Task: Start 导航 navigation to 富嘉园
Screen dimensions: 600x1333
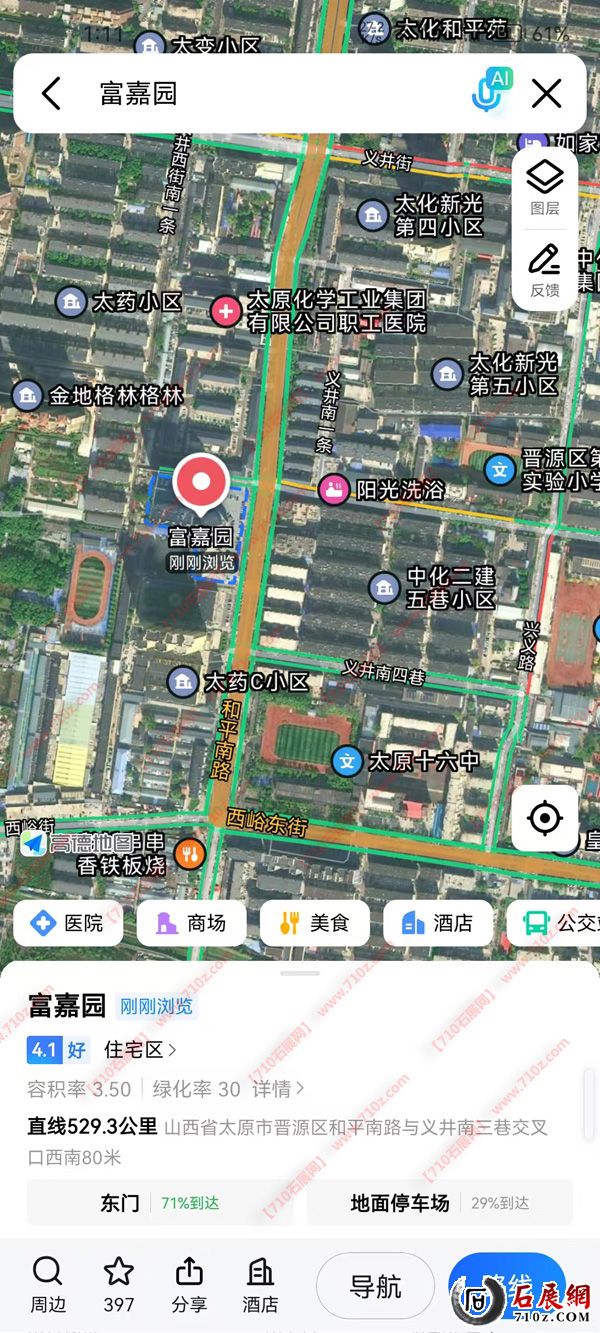Action: point(375,1286)
